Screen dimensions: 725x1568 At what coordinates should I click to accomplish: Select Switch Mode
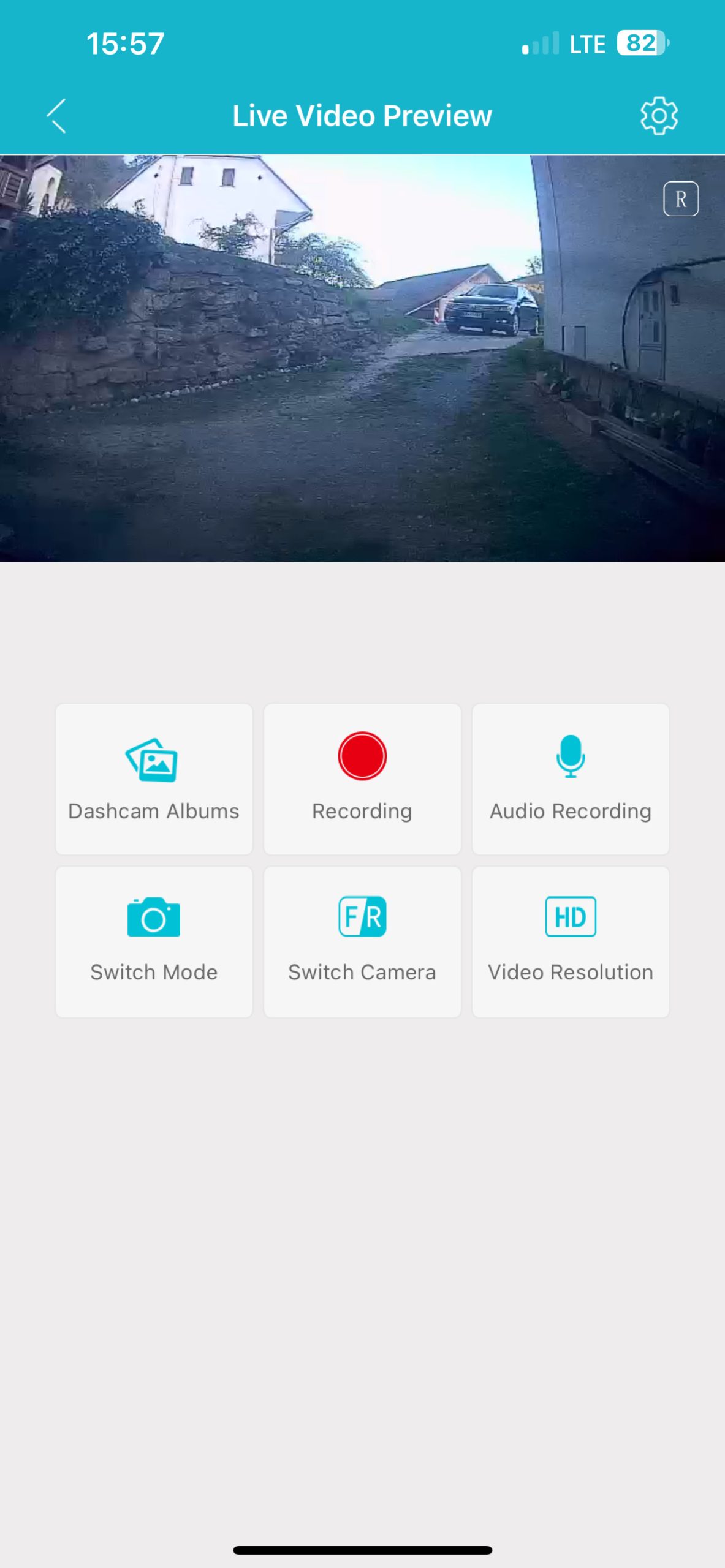(x=154, y=941)
